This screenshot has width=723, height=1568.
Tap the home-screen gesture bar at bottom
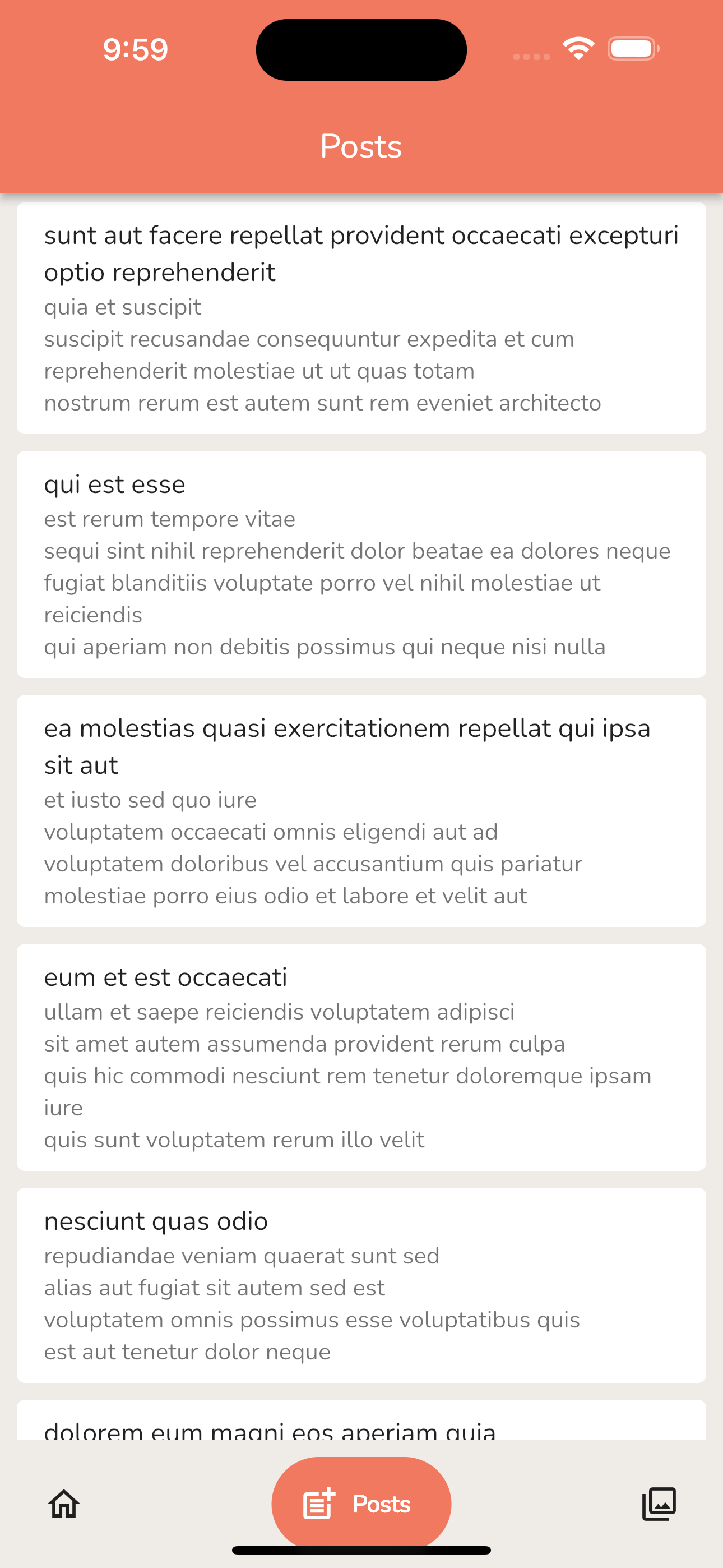click(361, 1548)
